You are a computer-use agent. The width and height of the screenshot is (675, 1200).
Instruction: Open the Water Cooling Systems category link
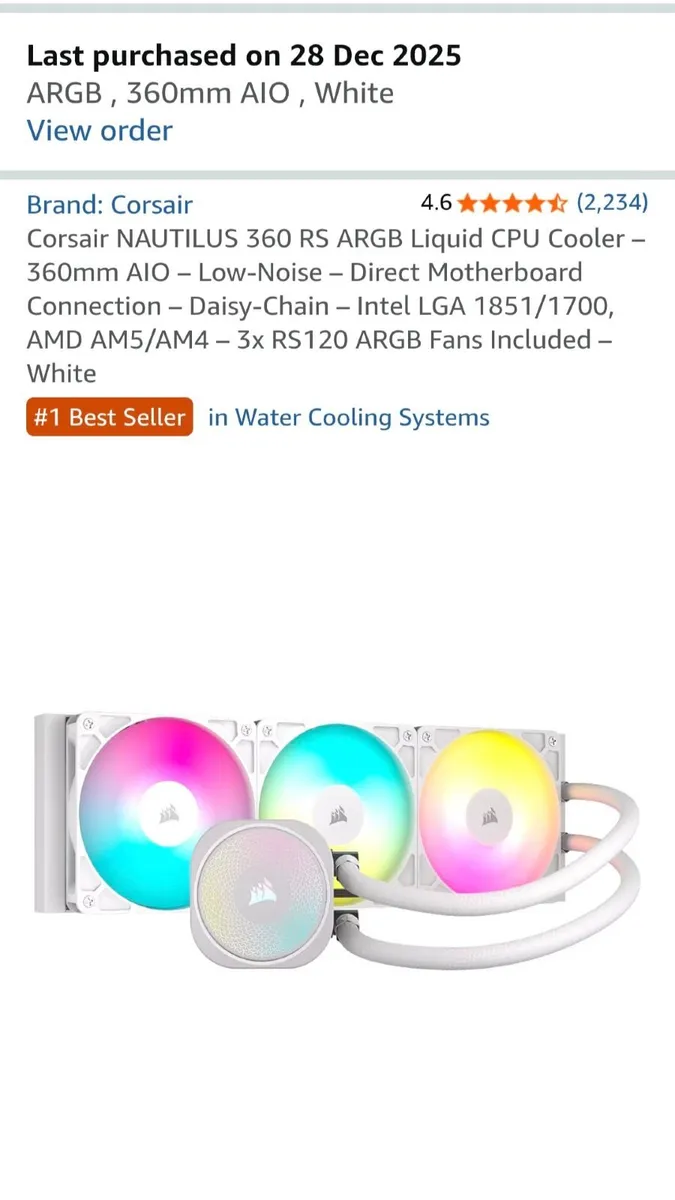(348, 417)
